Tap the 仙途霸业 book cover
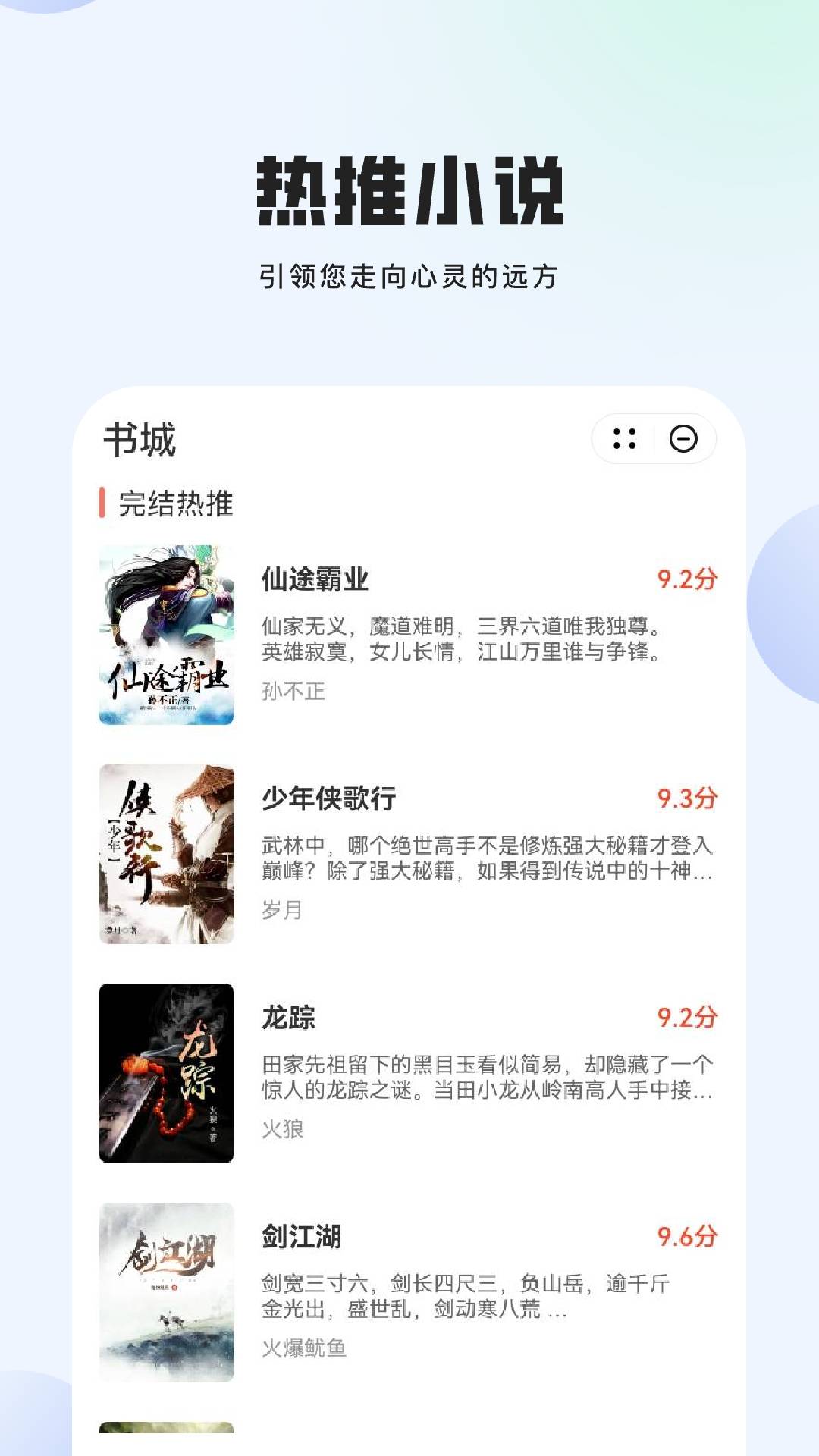Screen dimensions: 819x1456 (x=167, y=637)
